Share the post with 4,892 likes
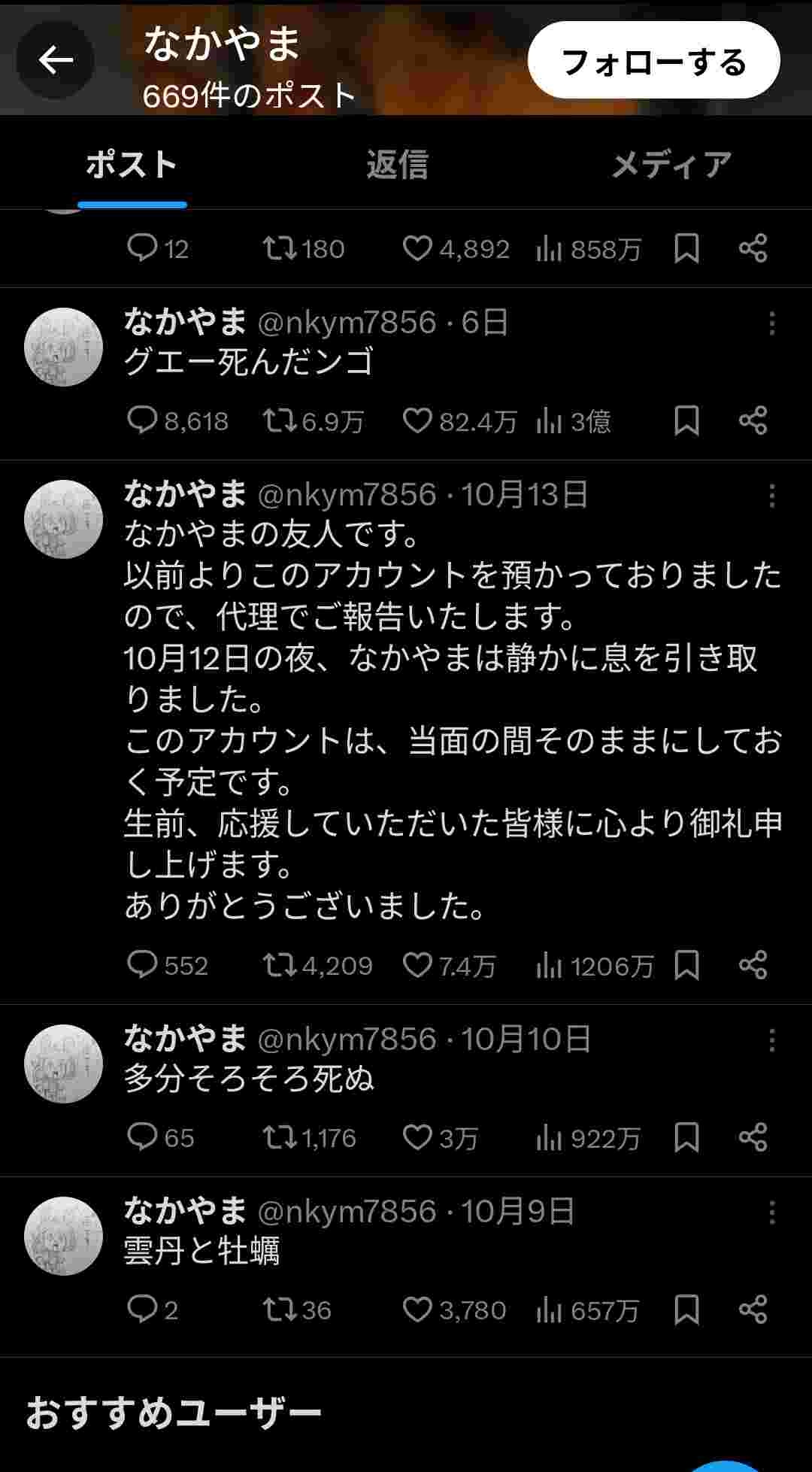 pos(753,248)
